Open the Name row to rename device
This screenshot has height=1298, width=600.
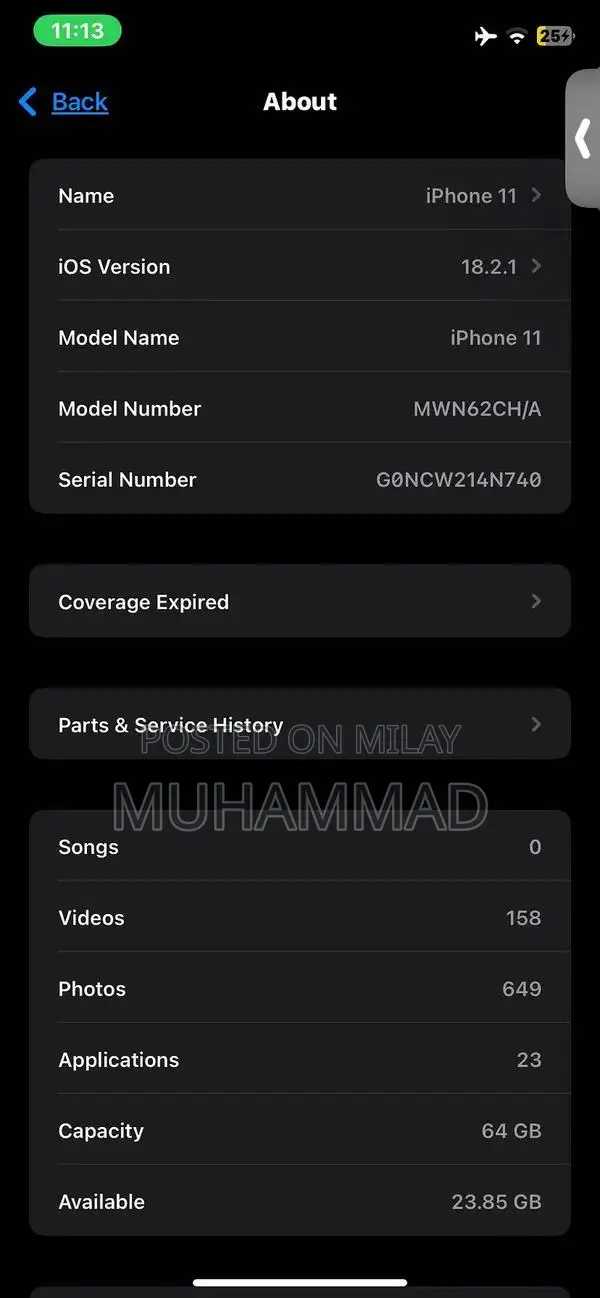point(300,196)
